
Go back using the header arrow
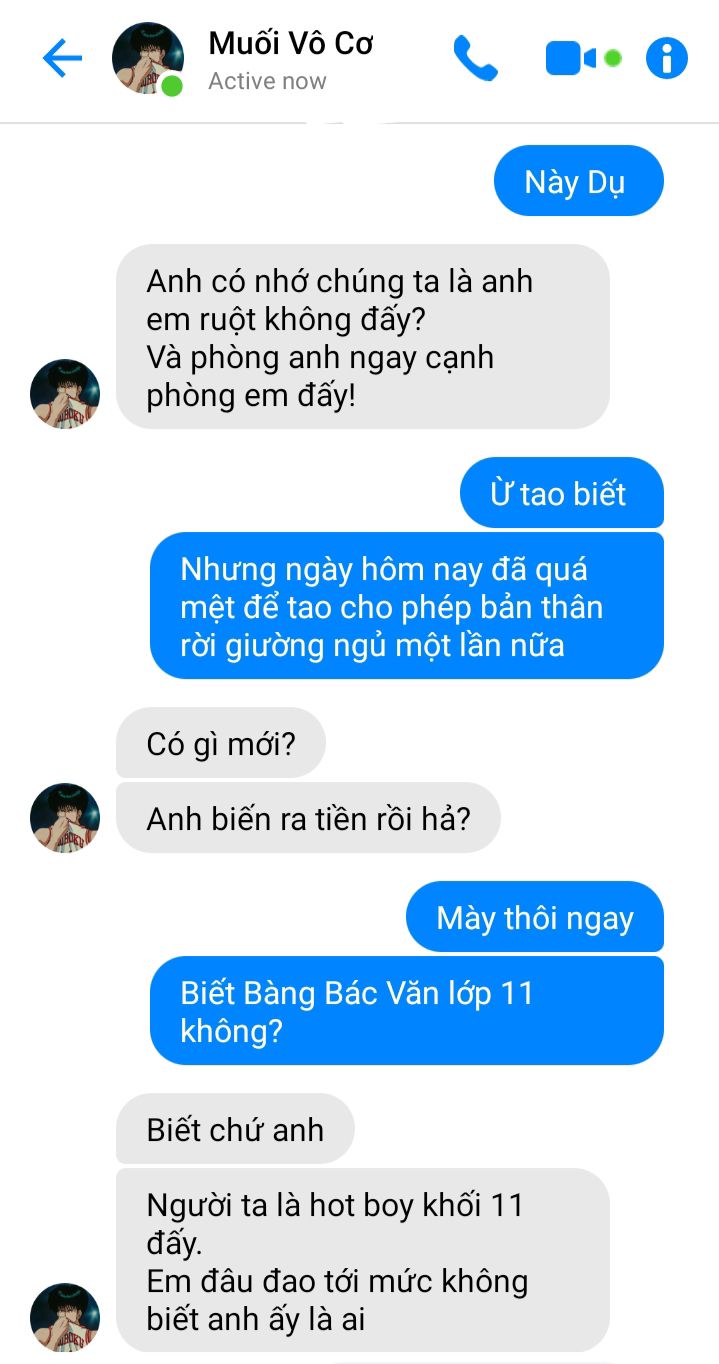[62, 59]
